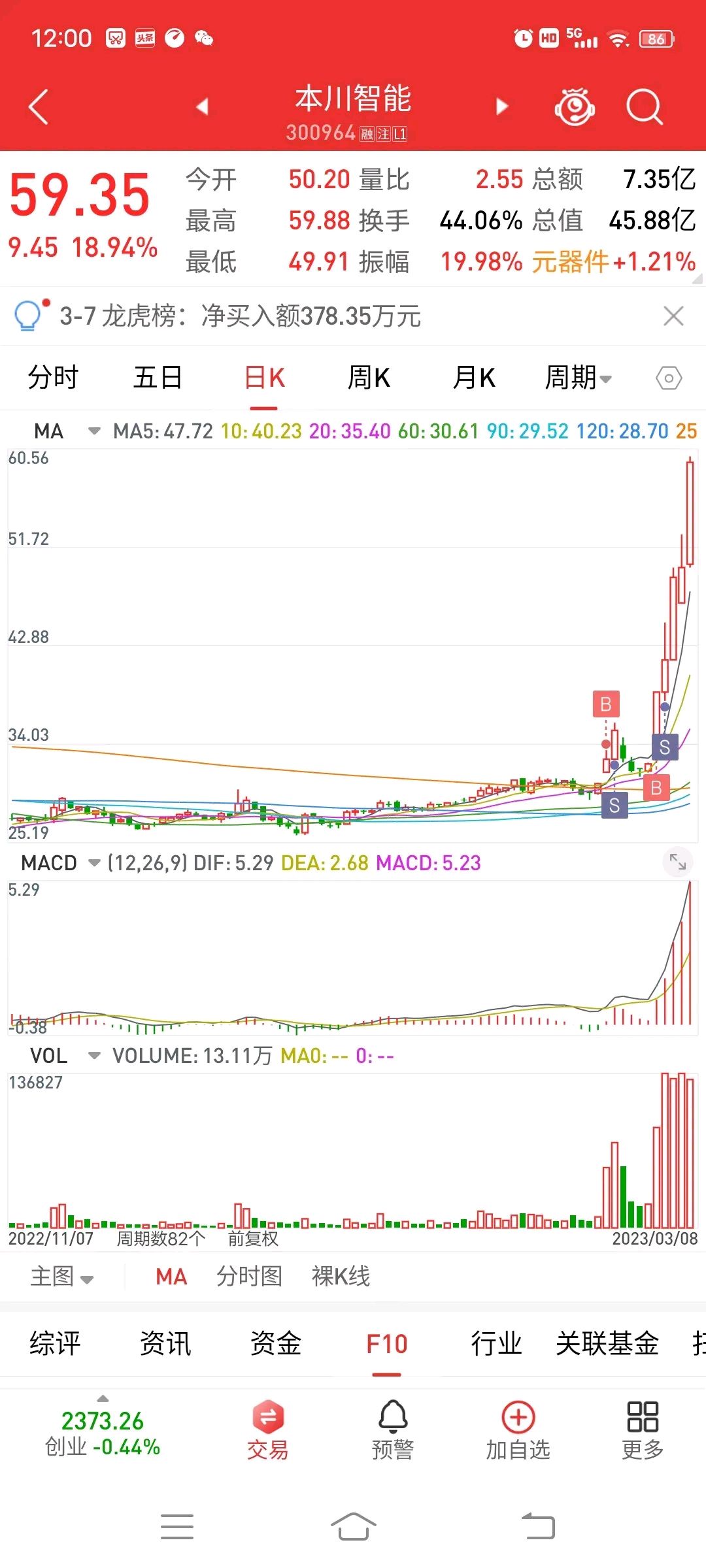Screen dimensions: 706x1568
Task: Open the robot assistant icon
Action: click(575, 106)
